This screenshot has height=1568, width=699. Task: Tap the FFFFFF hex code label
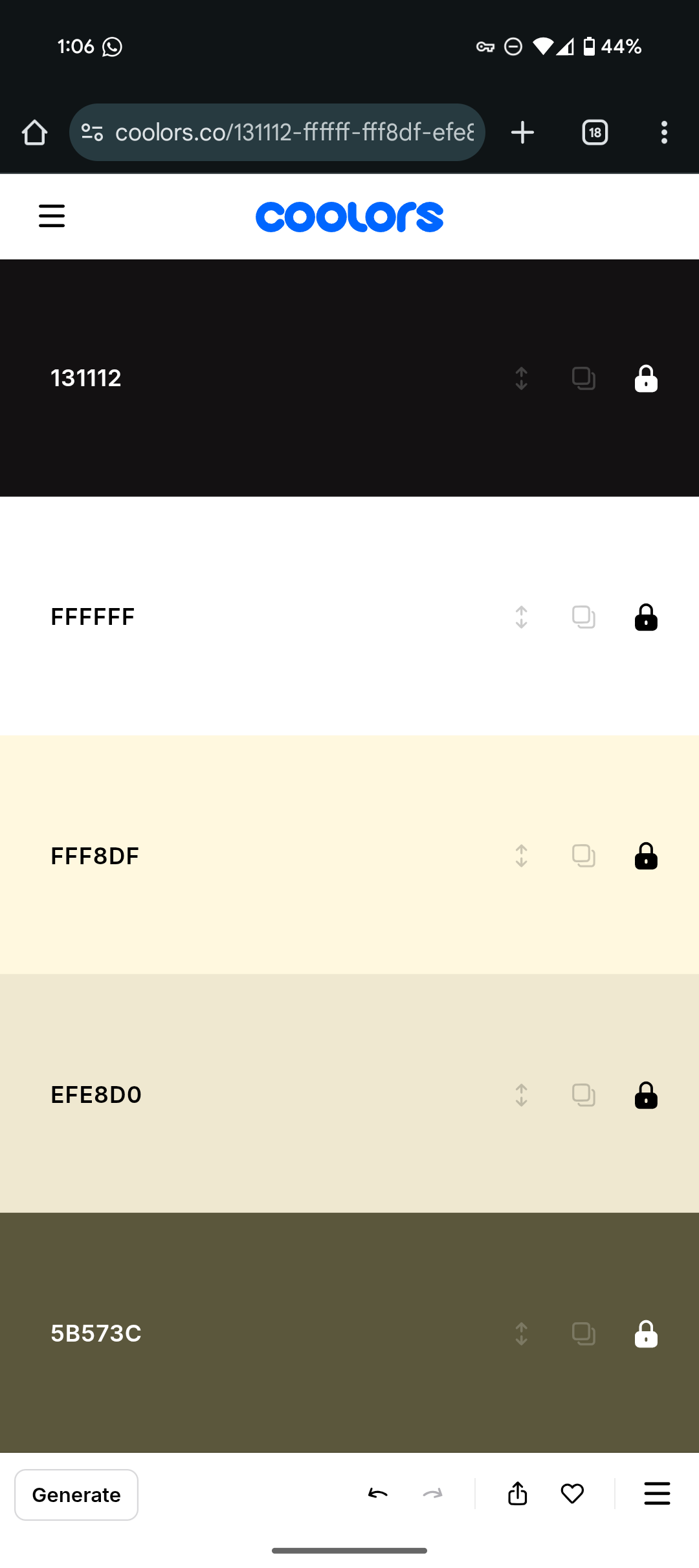(x=93, y=617)
